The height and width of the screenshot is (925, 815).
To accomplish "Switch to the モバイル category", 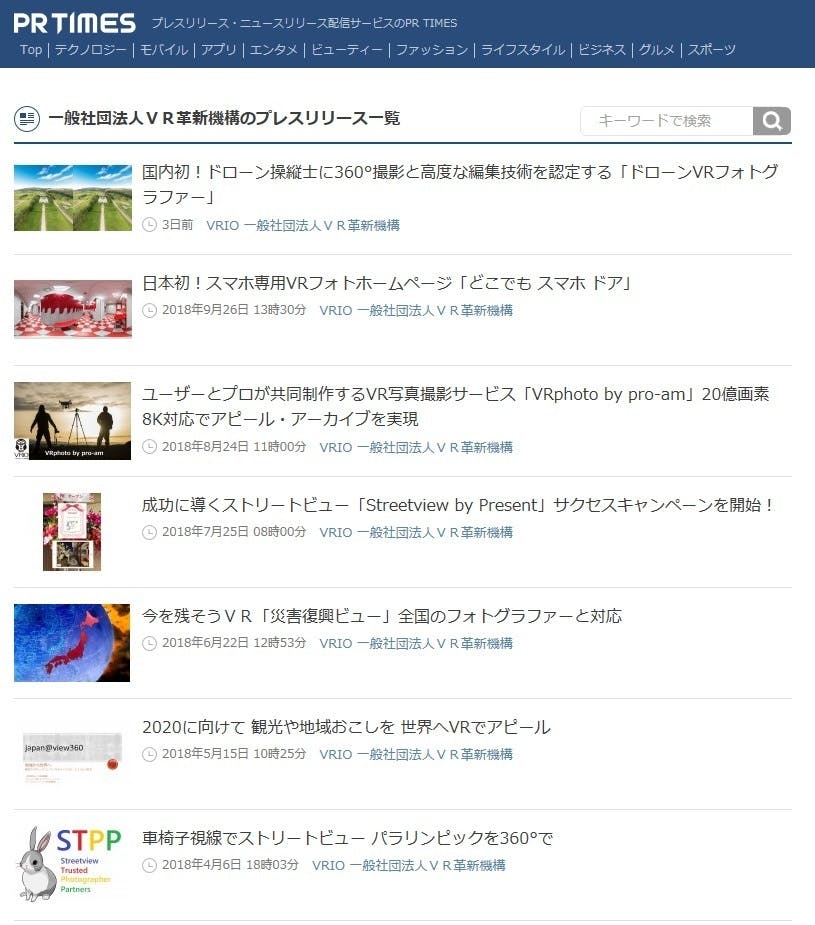I will [164, 50].
